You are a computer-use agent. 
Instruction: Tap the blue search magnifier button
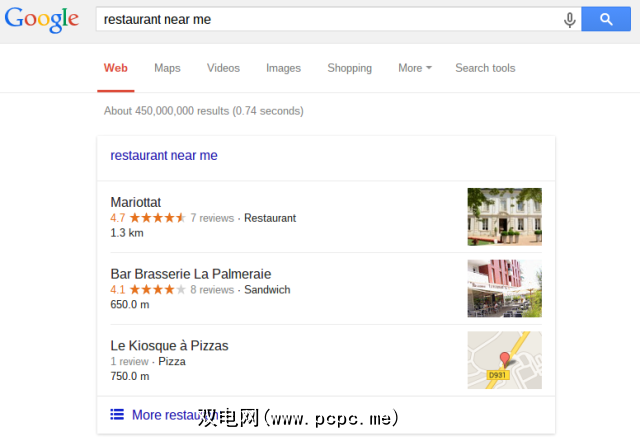click(x=607, y=19)
